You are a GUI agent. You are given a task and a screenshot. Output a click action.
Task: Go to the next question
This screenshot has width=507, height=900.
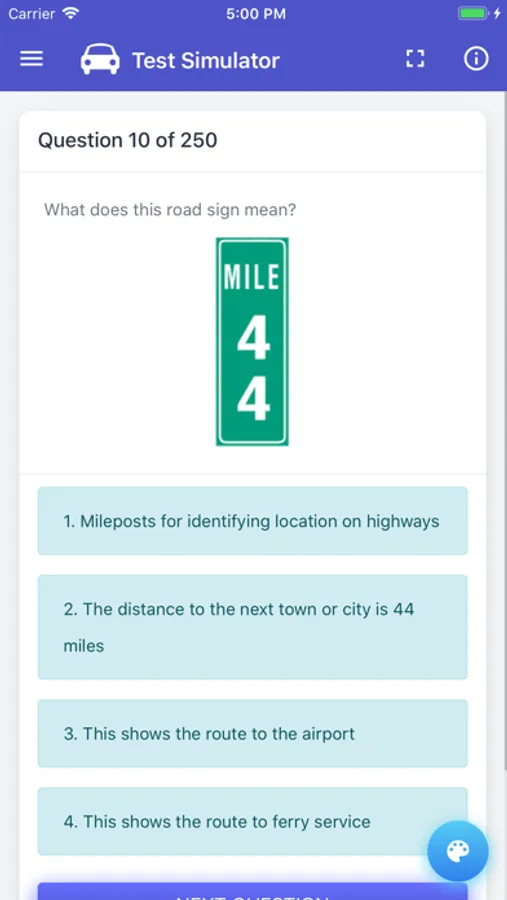tap(253, 892)
